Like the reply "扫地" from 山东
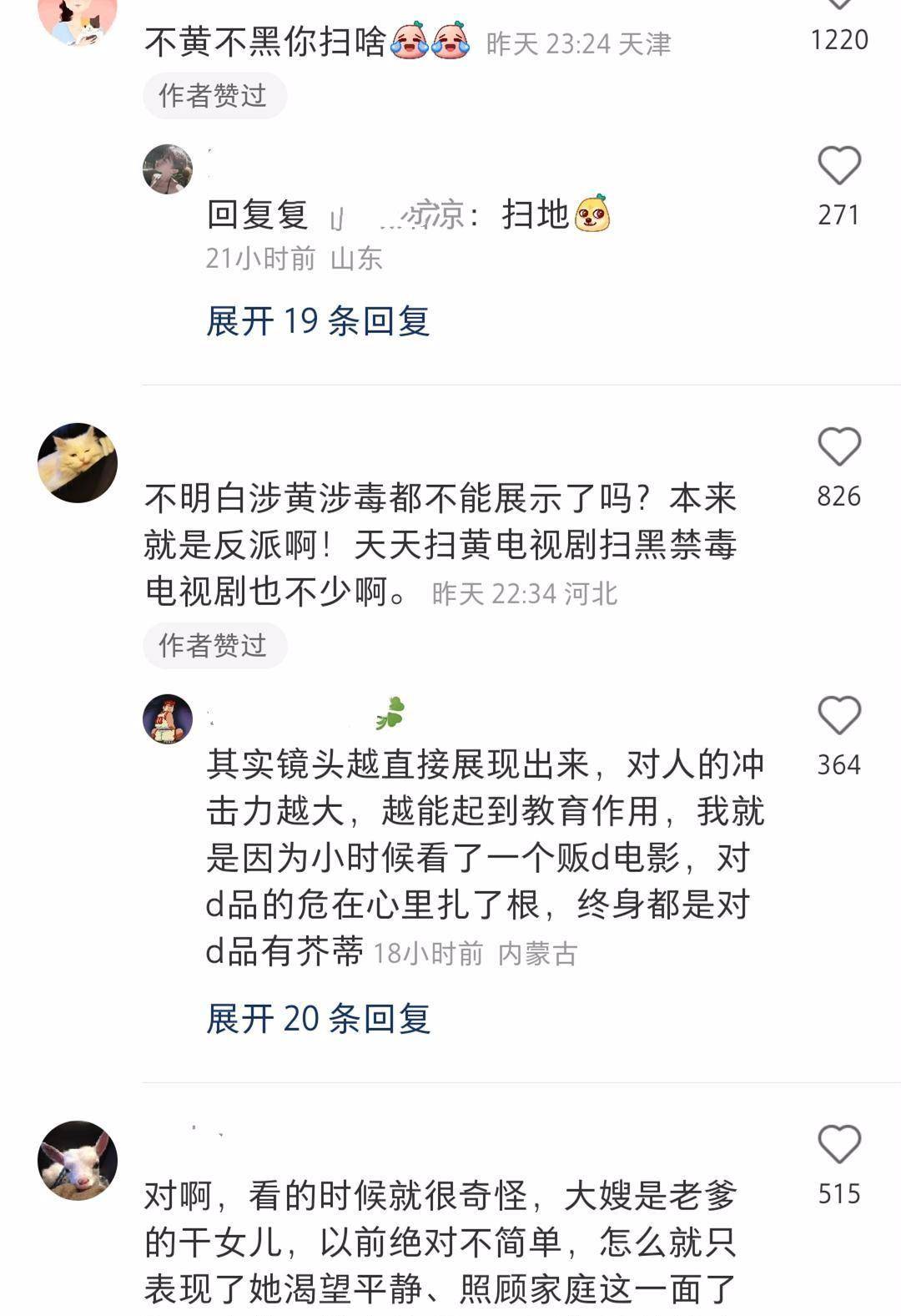This screenshot has height=1316, width=901. coord(838,166)
